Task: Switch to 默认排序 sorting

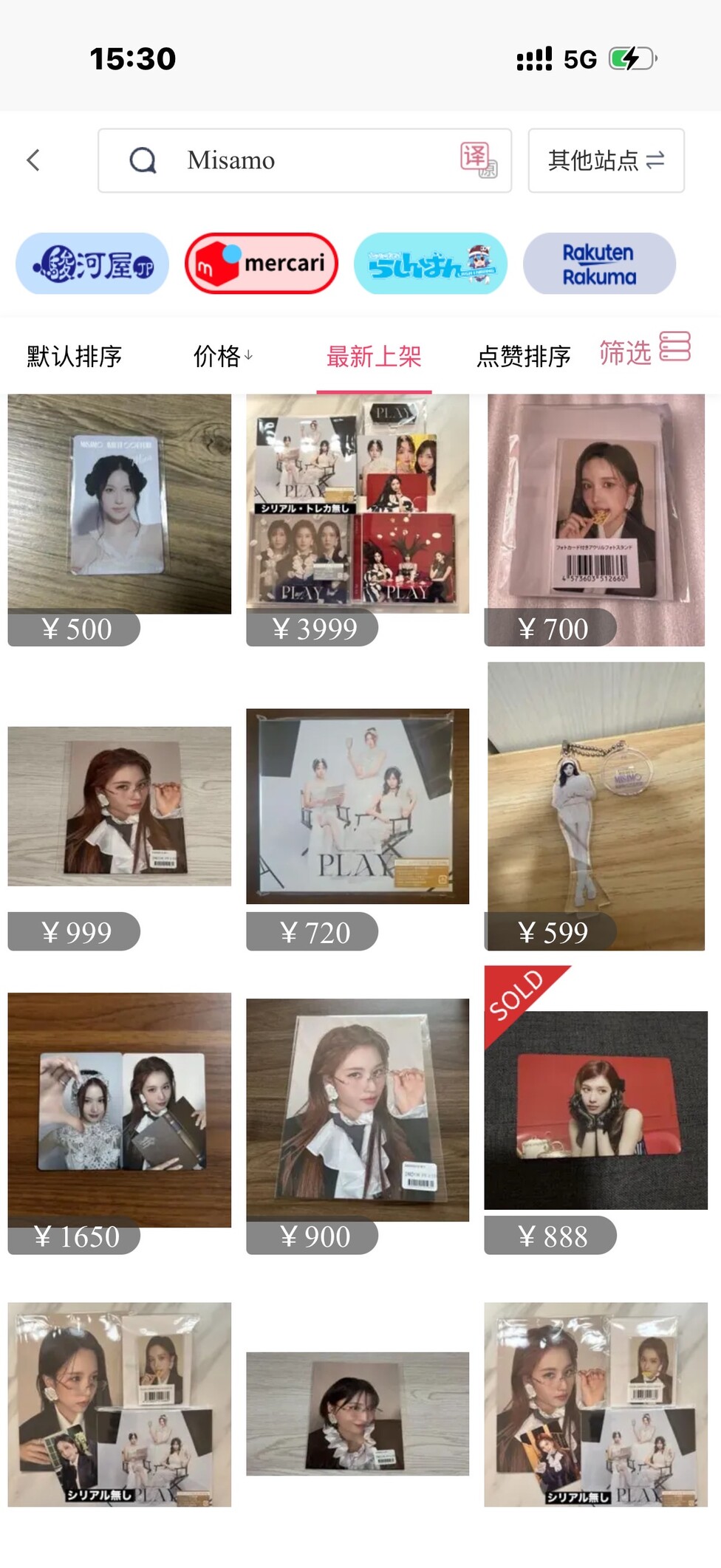Action: pos(74,357)
